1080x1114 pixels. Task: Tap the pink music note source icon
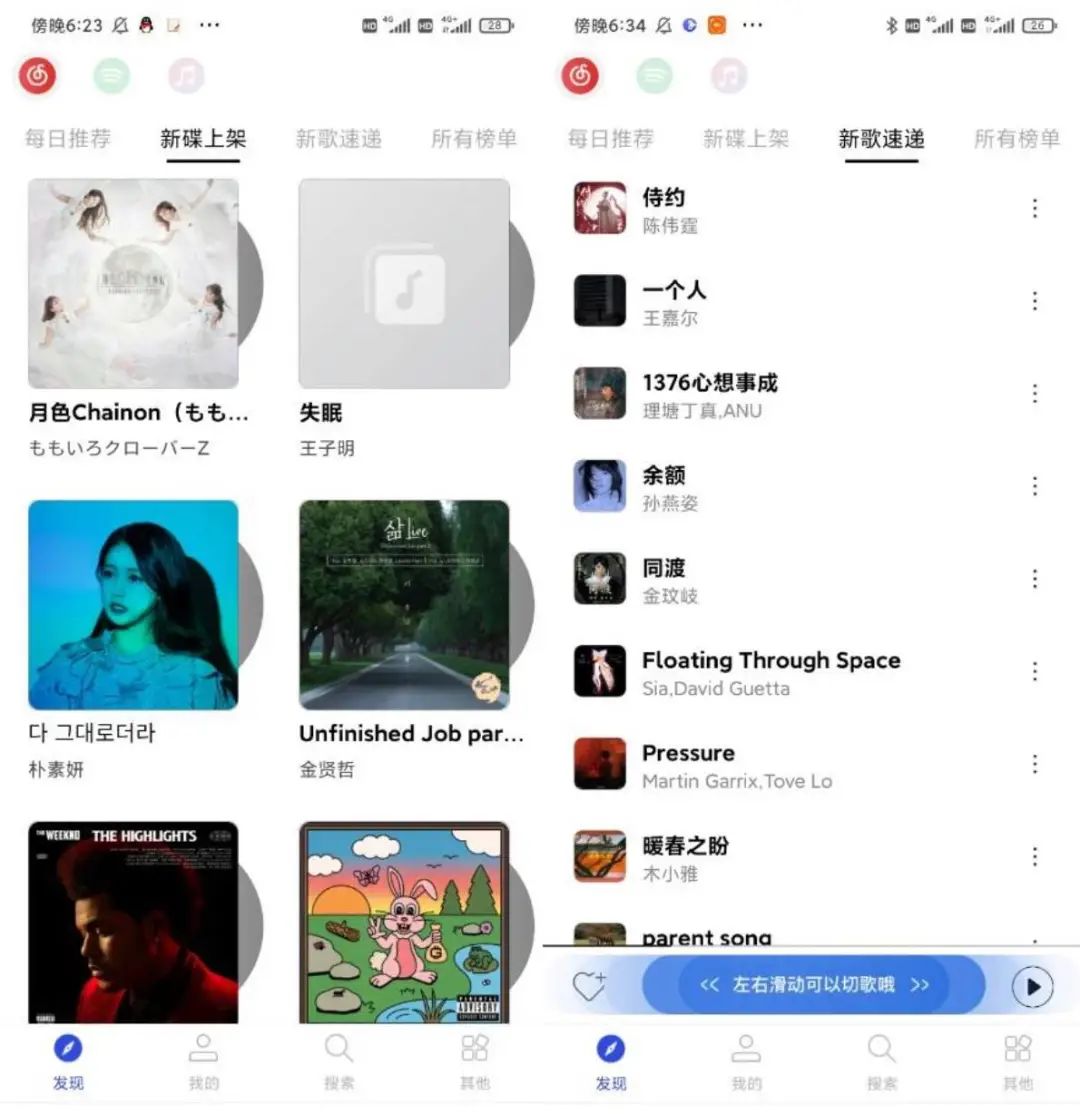(x=185, y=75)
